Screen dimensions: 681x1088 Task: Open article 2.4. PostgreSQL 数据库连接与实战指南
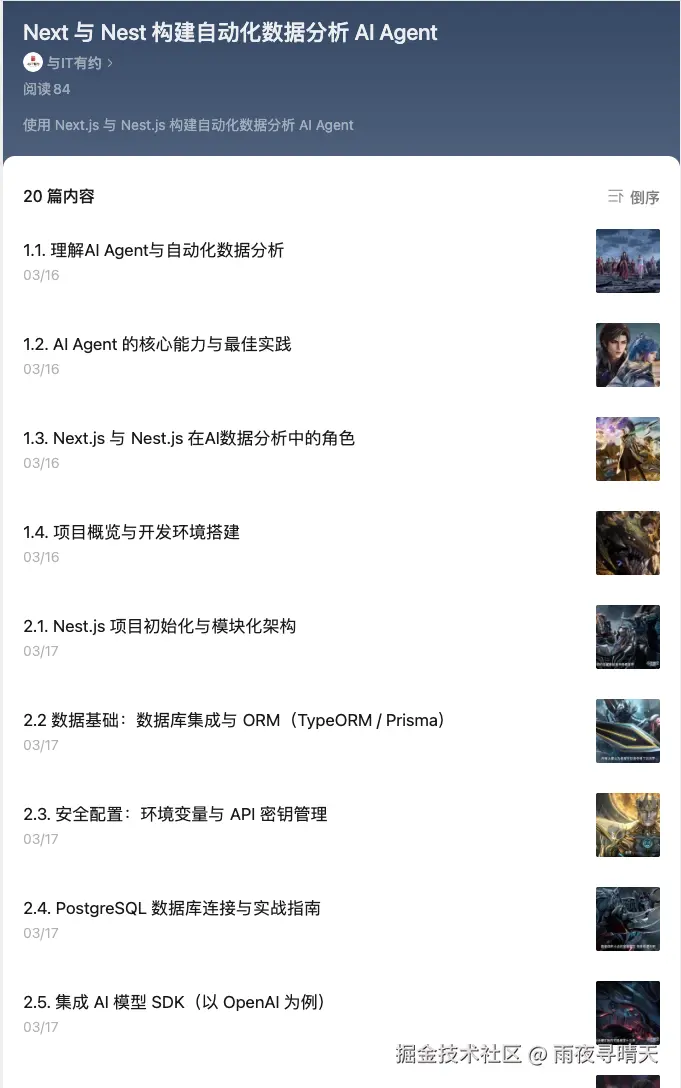172,908
